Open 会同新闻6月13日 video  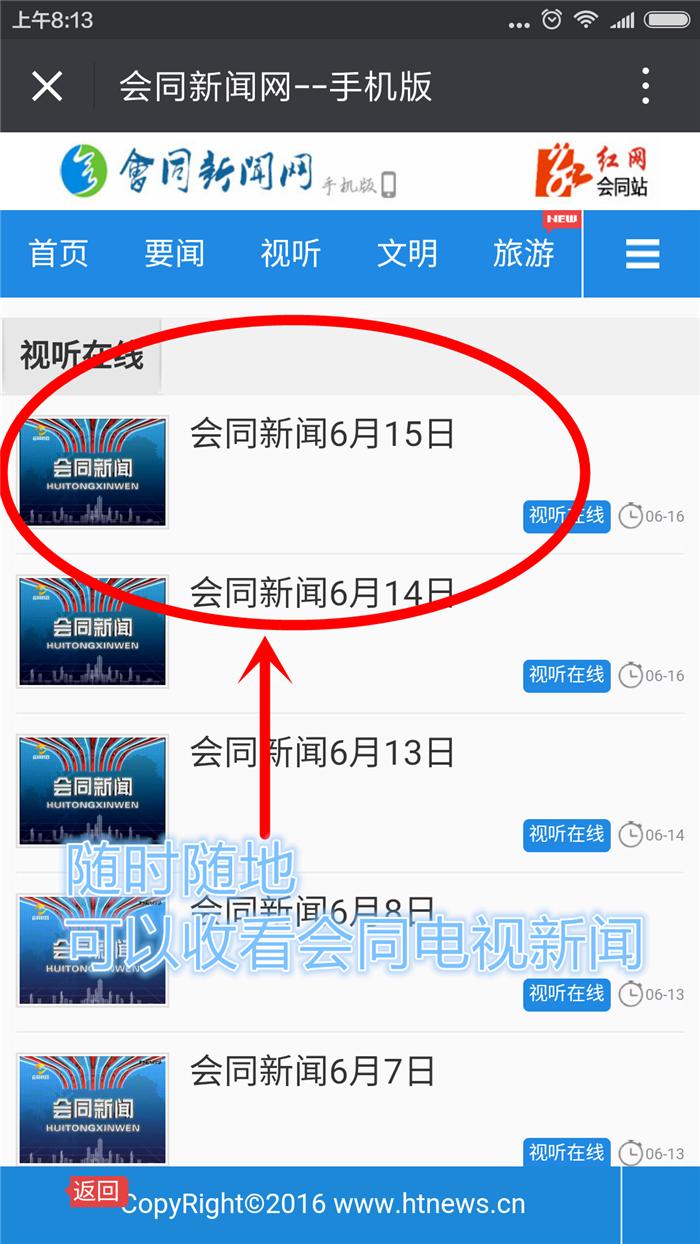click(x=322, y=752)
